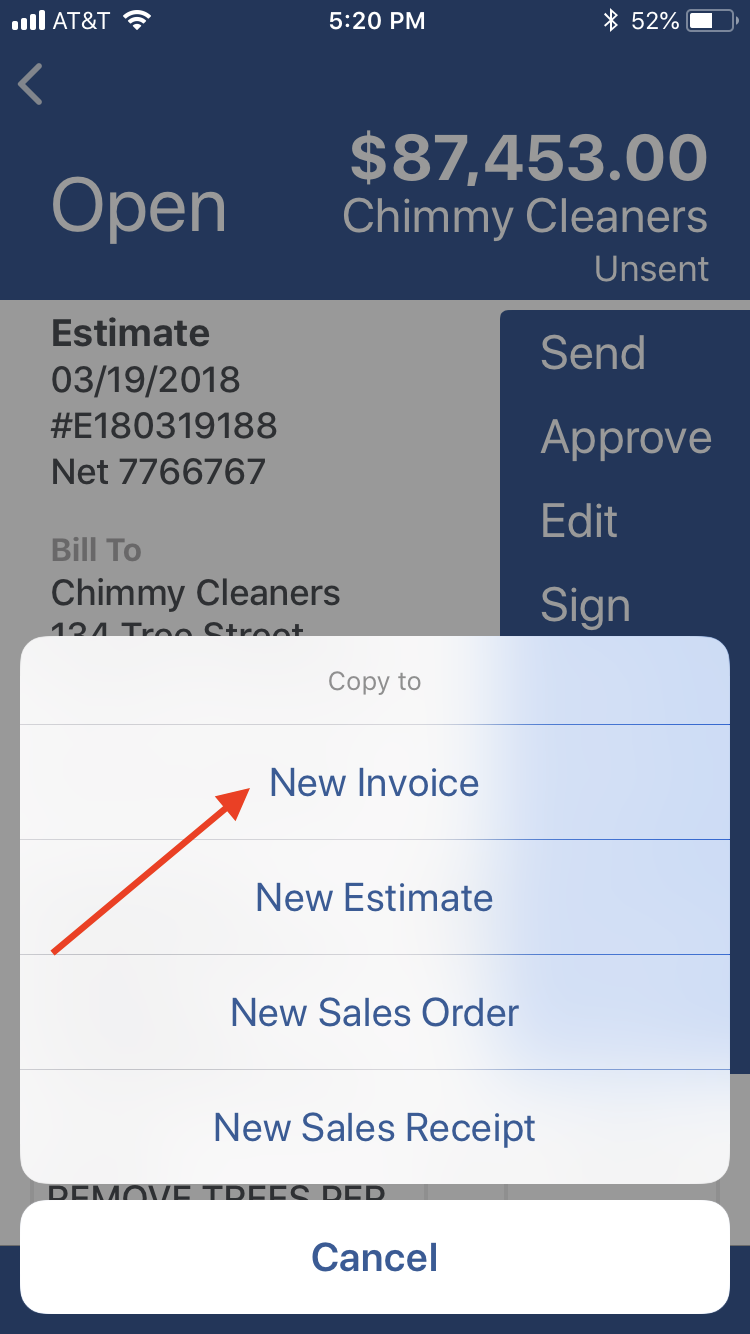Copy estimate to New Estimate
The image size is (750, 1334).
pyautogui.click(x=374, y=897)
